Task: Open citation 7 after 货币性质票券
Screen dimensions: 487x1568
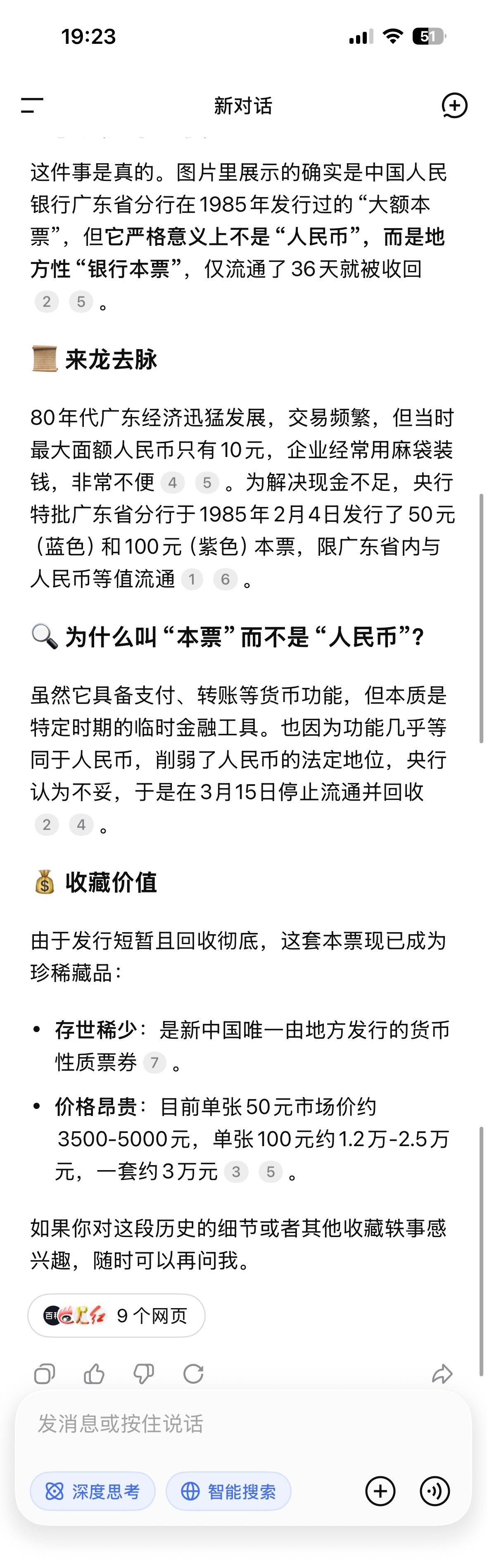Action: (x=154, y=1063)
